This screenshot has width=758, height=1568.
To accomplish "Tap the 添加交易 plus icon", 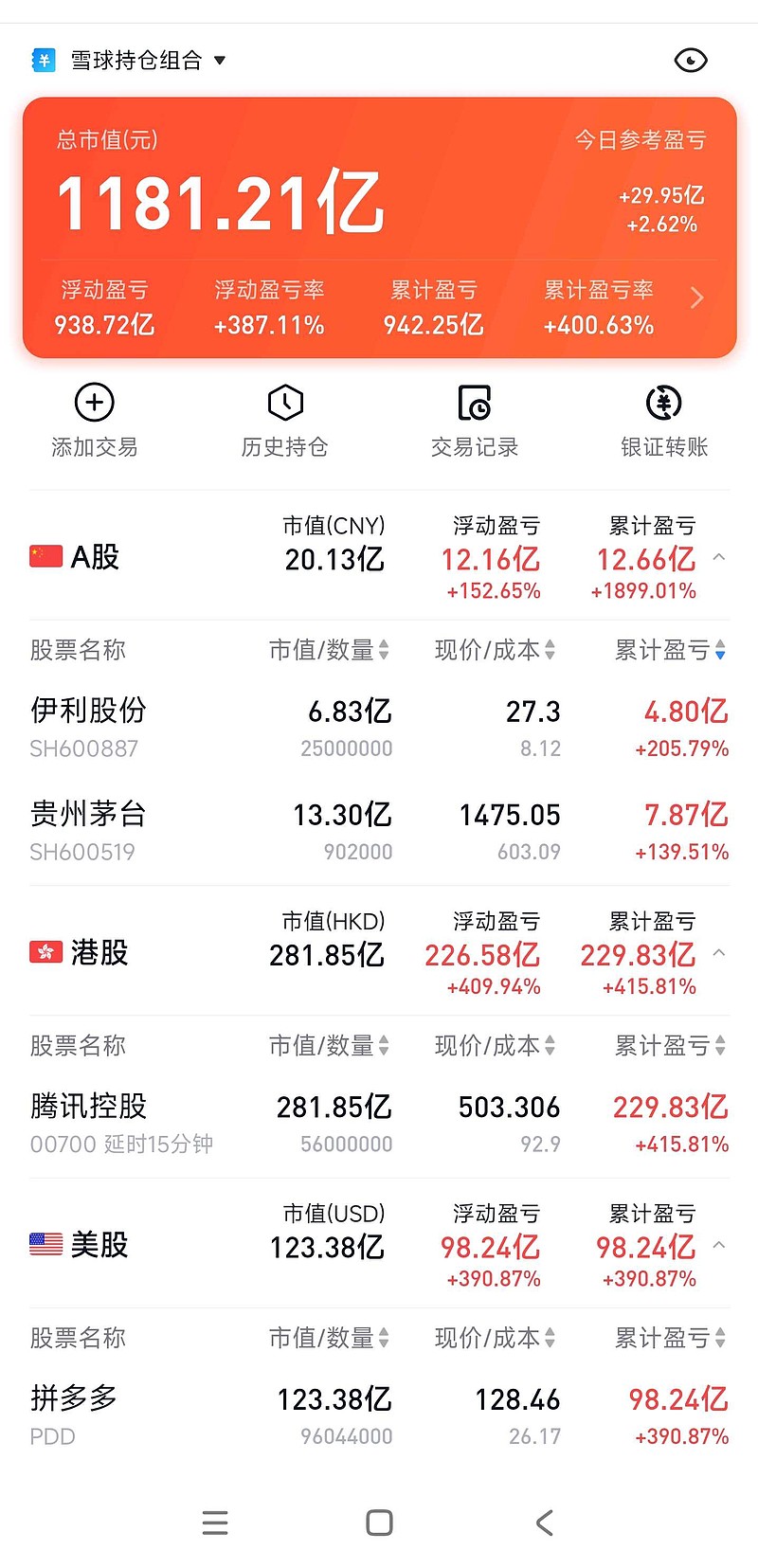I will click(x=94, y=402).
